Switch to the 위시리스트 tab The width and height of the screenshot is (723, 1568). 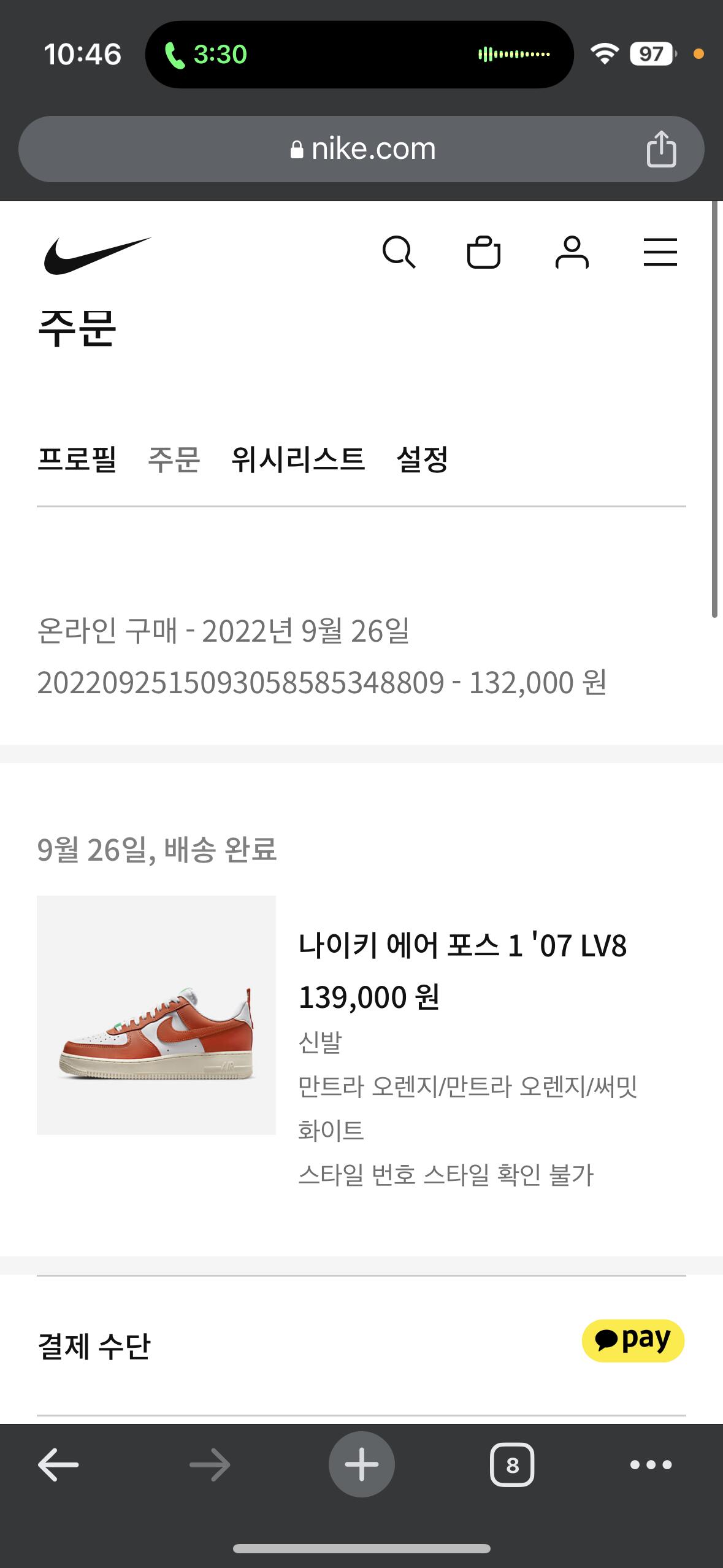coord(298,459)
